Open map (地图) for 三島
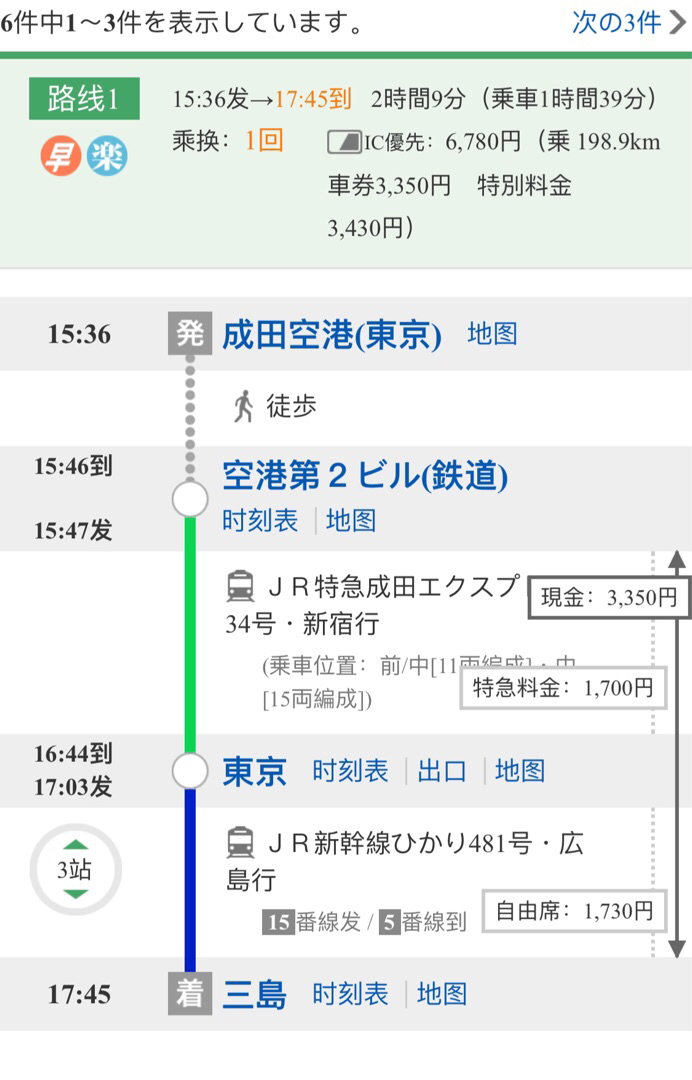Image resolution: width=692 pixels, height=1080 pixels. tap(442, 994)
